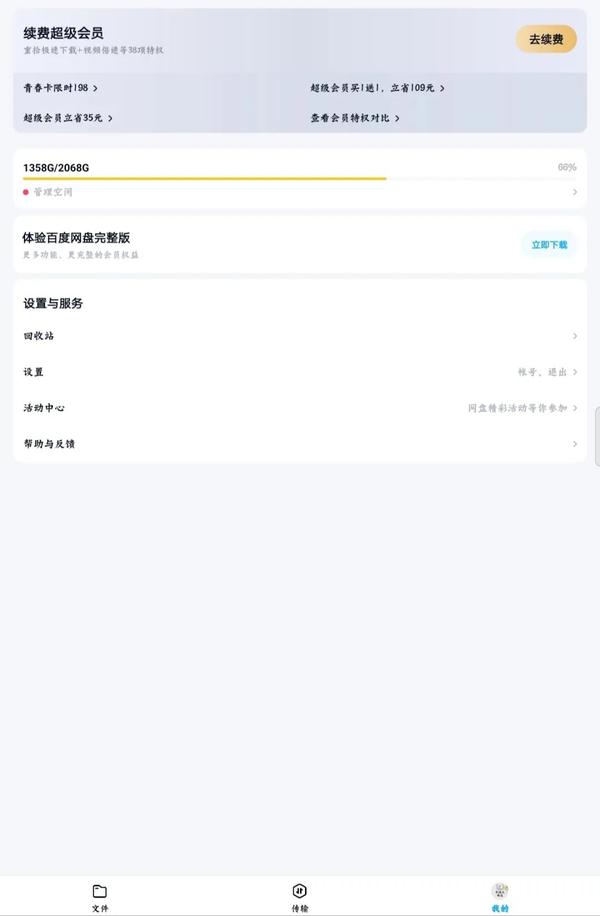600x916 pixels.
Task: Tap 立即下载 to download full version
Action: [548, 244]
